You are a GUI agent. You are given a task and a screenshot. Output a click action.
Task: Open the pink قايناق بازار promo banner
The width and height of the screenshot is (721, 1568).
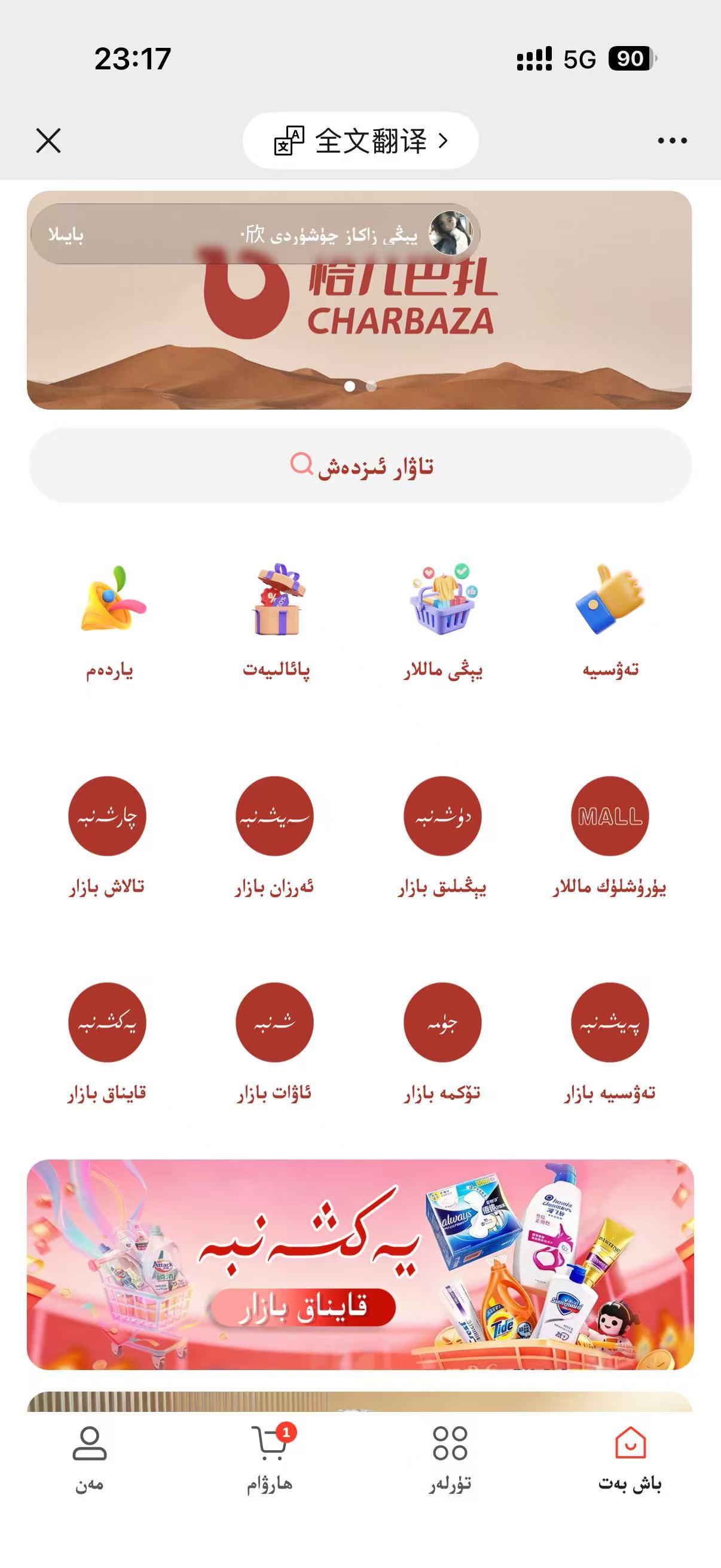(360, 1265)
